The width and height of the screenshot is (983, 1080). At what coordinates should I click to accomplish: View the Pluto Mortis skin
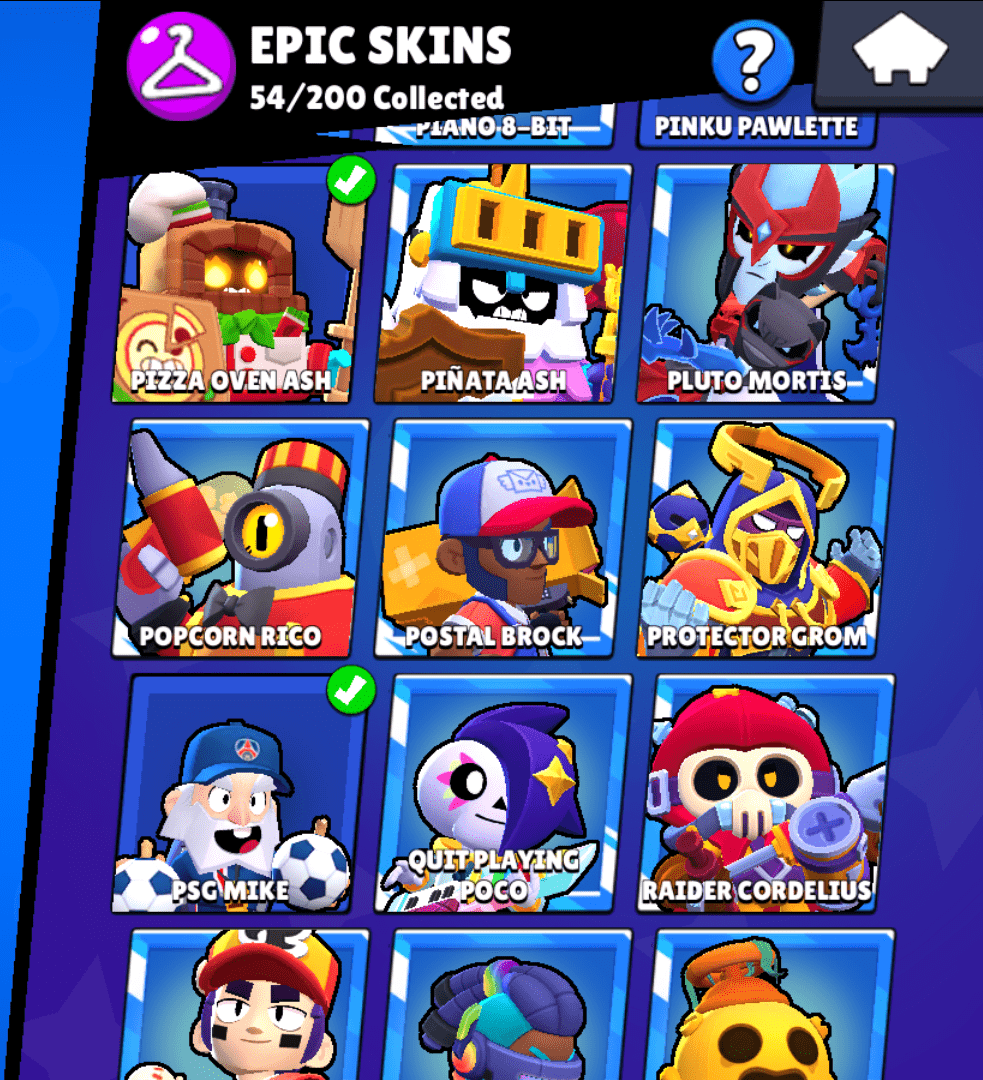click(766, 285)
